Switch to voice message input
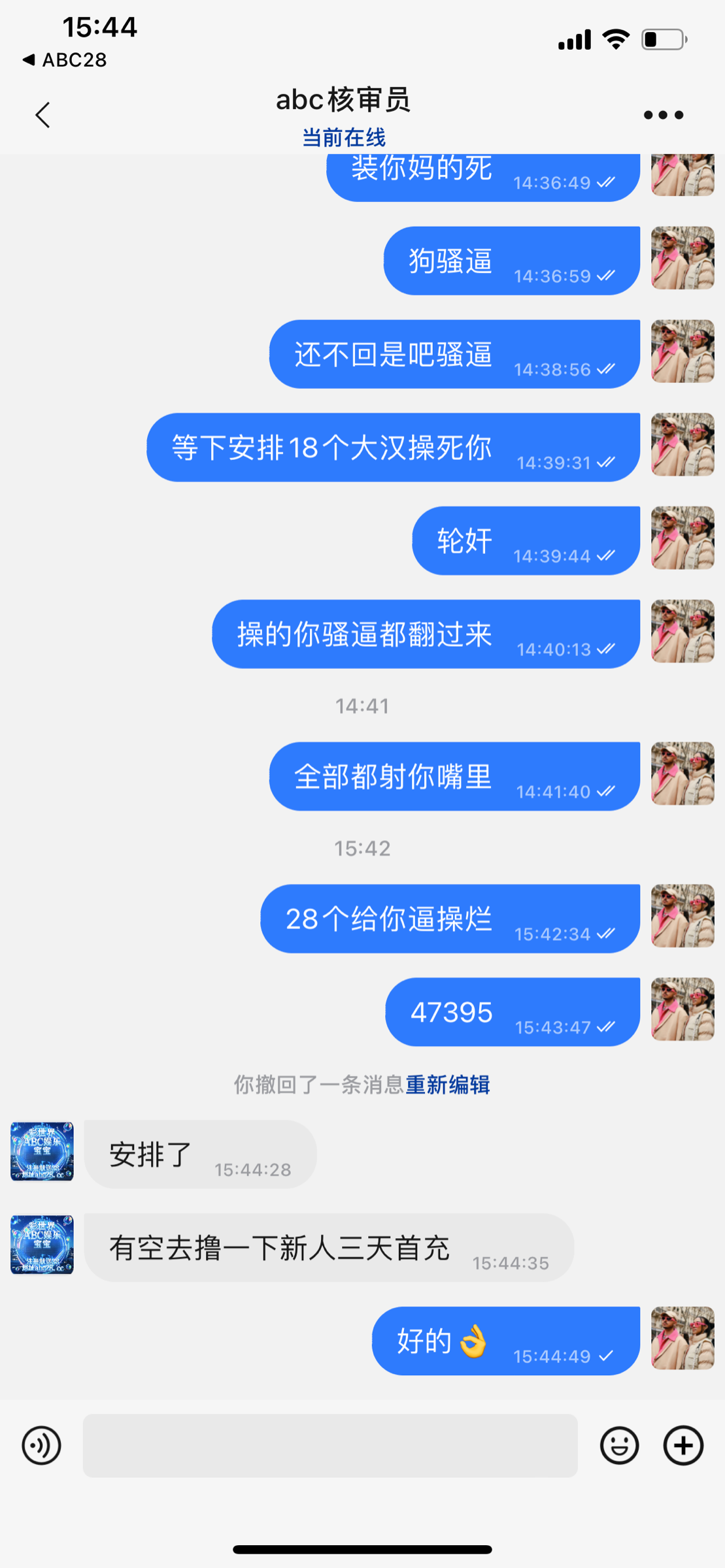This screenshot has width=725, height=1568. [x=41, y=1445]
